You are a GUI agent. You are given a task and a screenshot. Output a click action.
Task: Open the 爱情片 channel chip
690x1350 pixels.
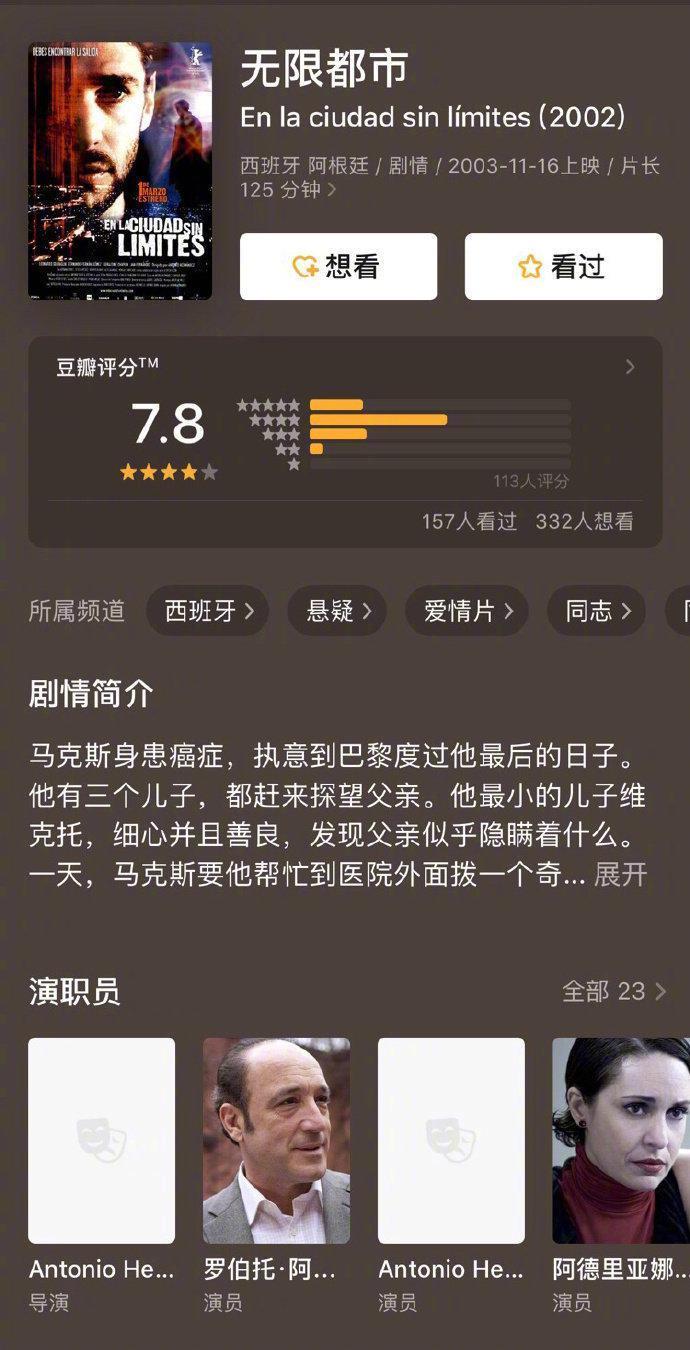[x=467, y=611]
